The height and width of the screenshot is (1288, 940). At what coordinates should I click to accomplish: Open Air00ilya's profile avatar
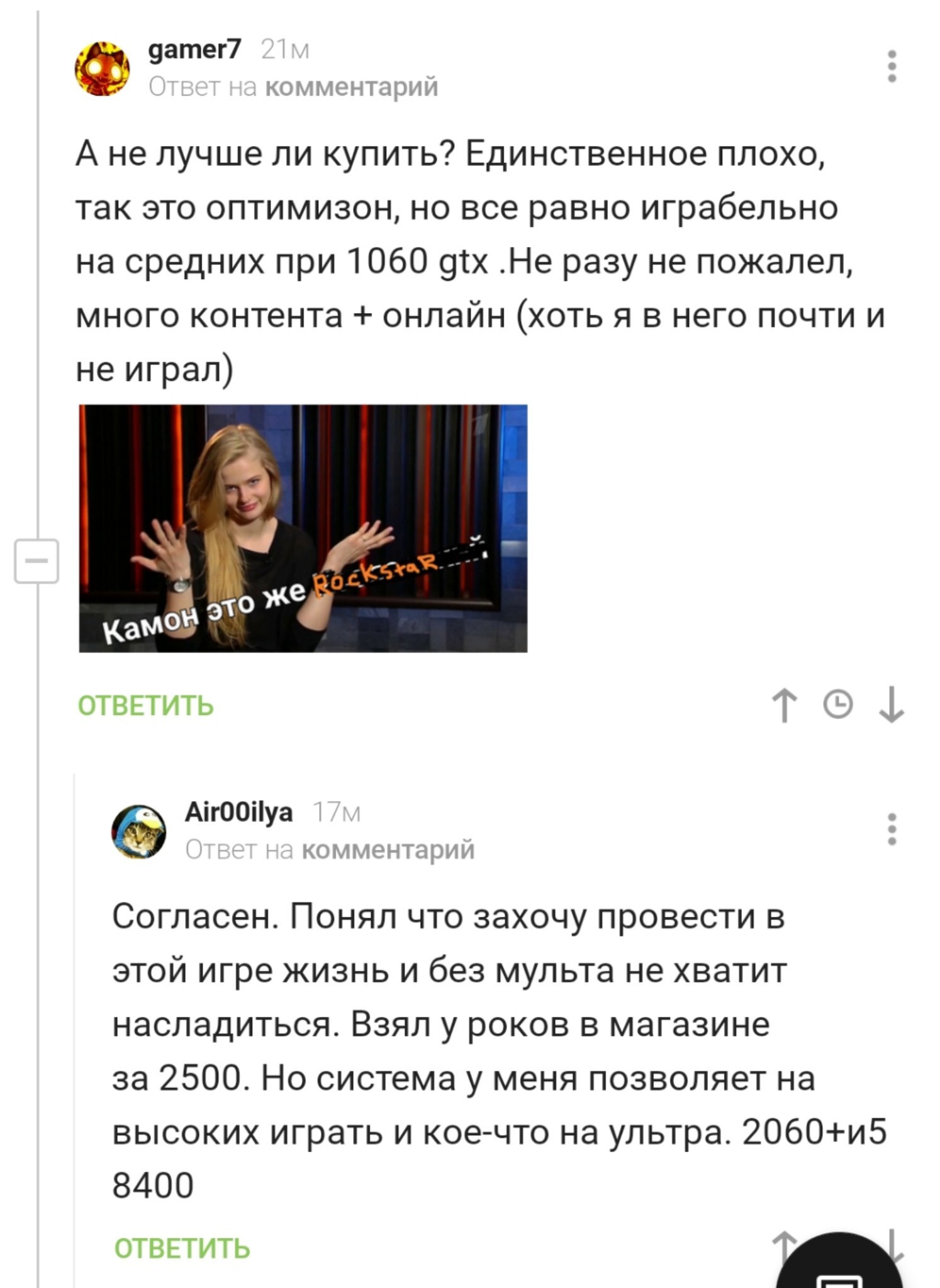[139, 831]
